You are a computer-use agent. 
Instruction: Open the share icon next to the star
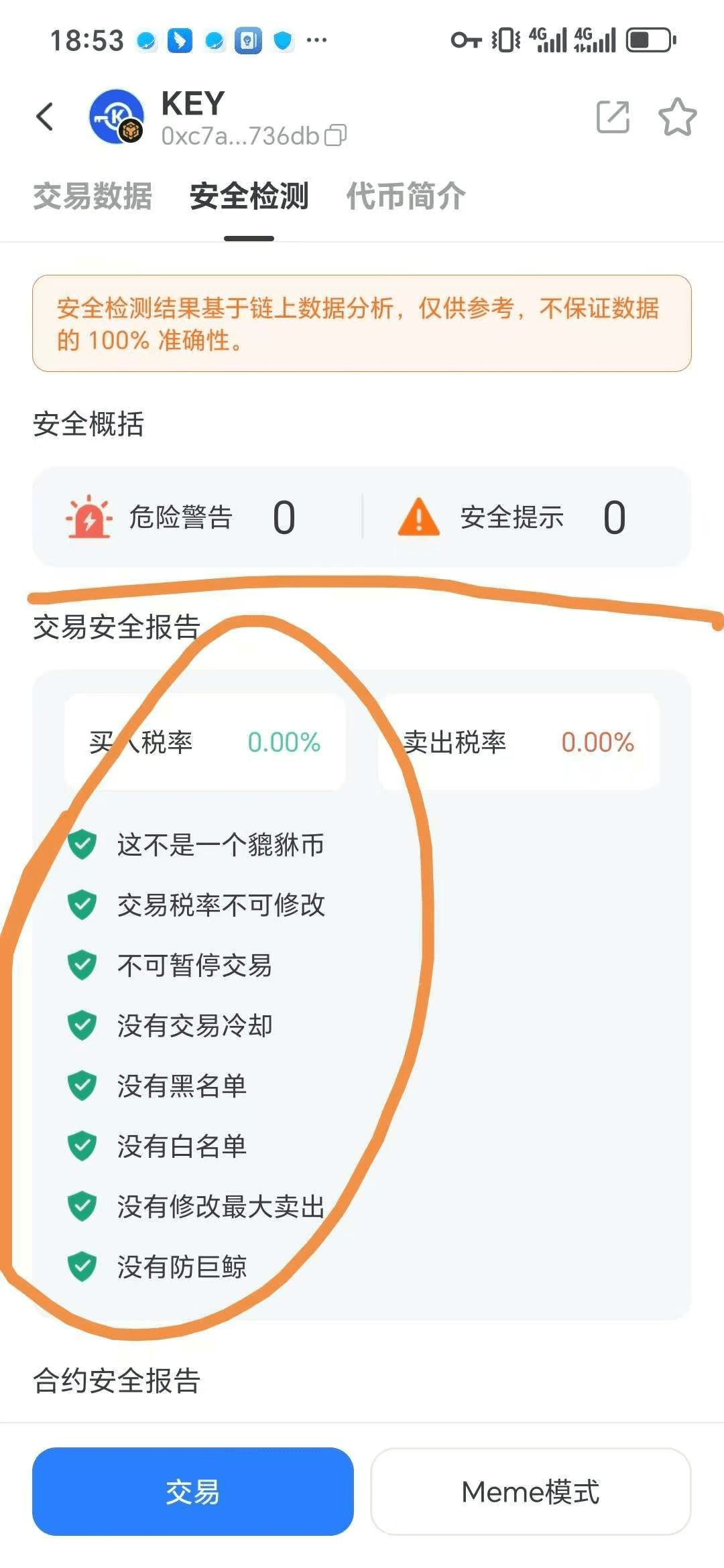tap(613, 117)
